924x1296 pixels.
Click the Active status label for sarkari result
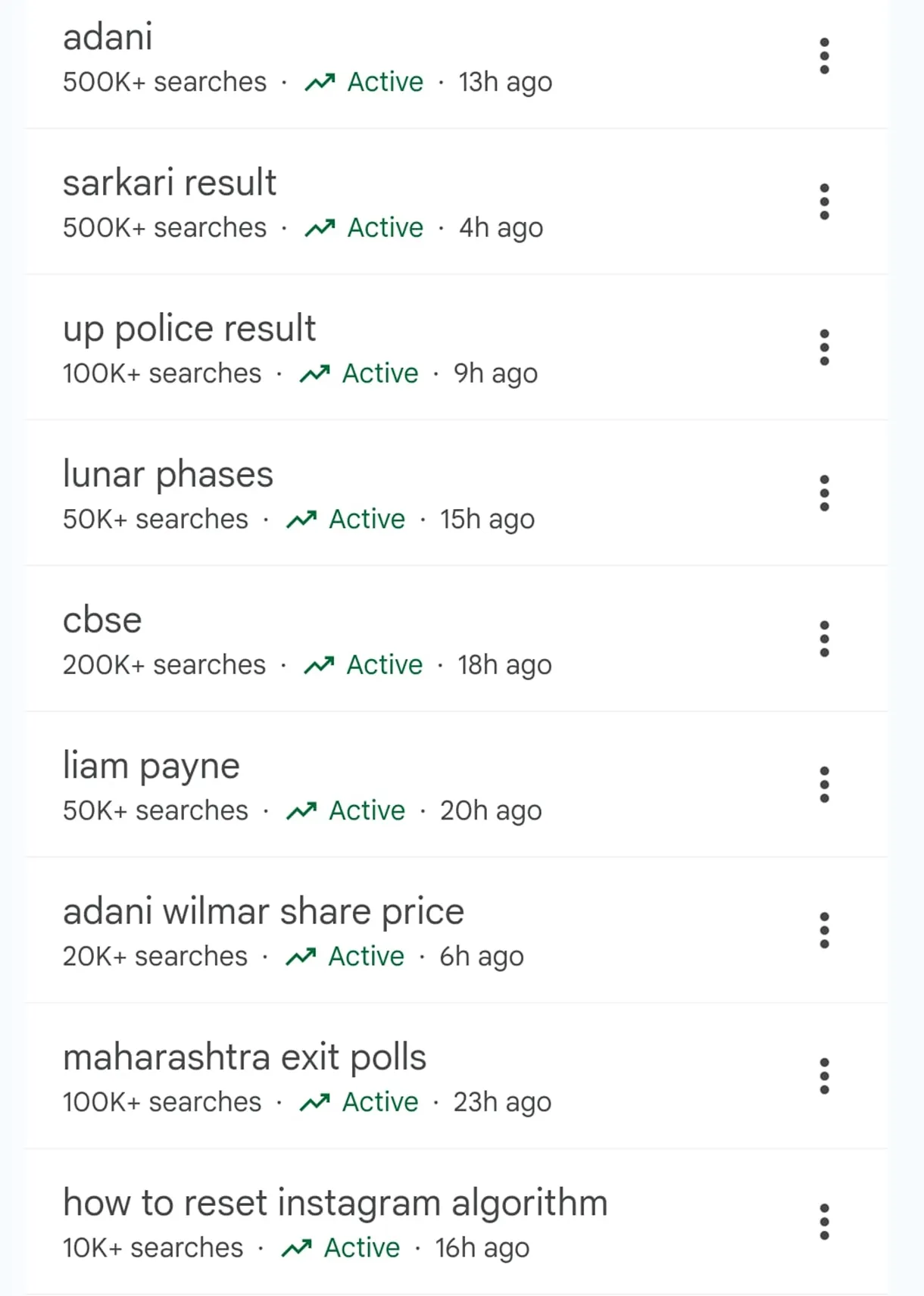pos(384,226)
